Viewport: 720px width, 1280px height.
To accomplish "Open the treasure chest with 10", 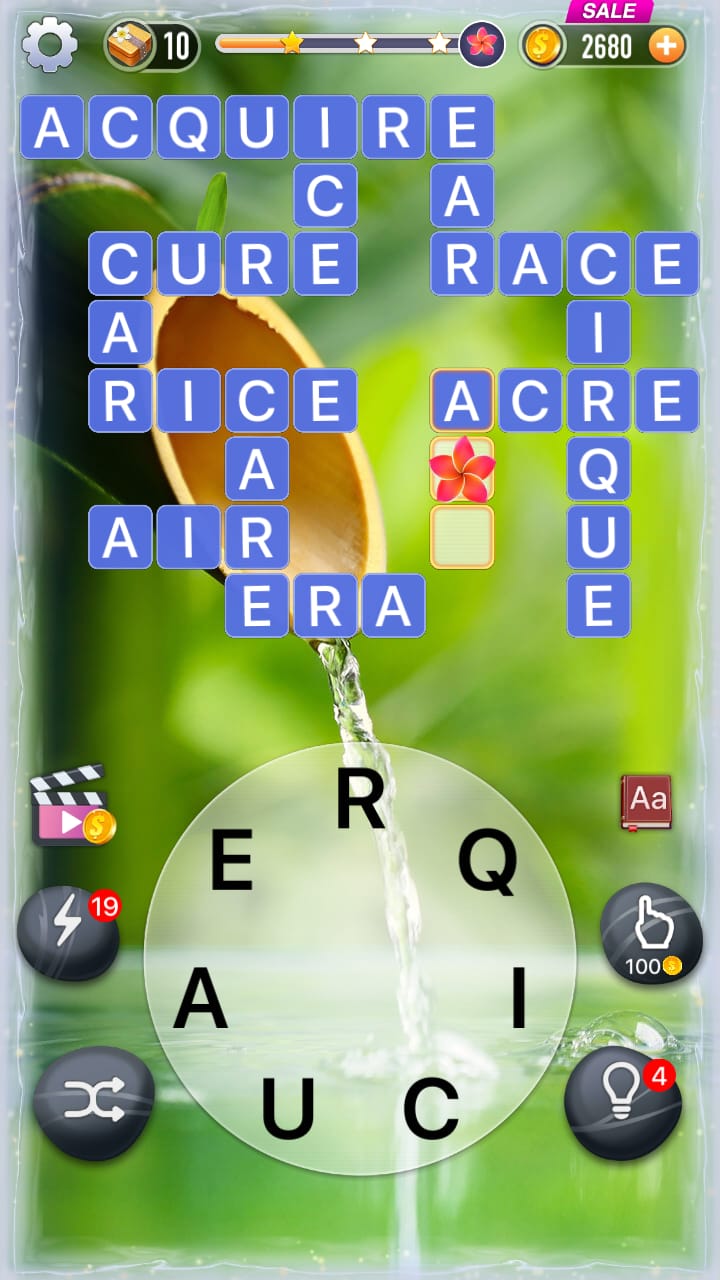I will [150, 45].
